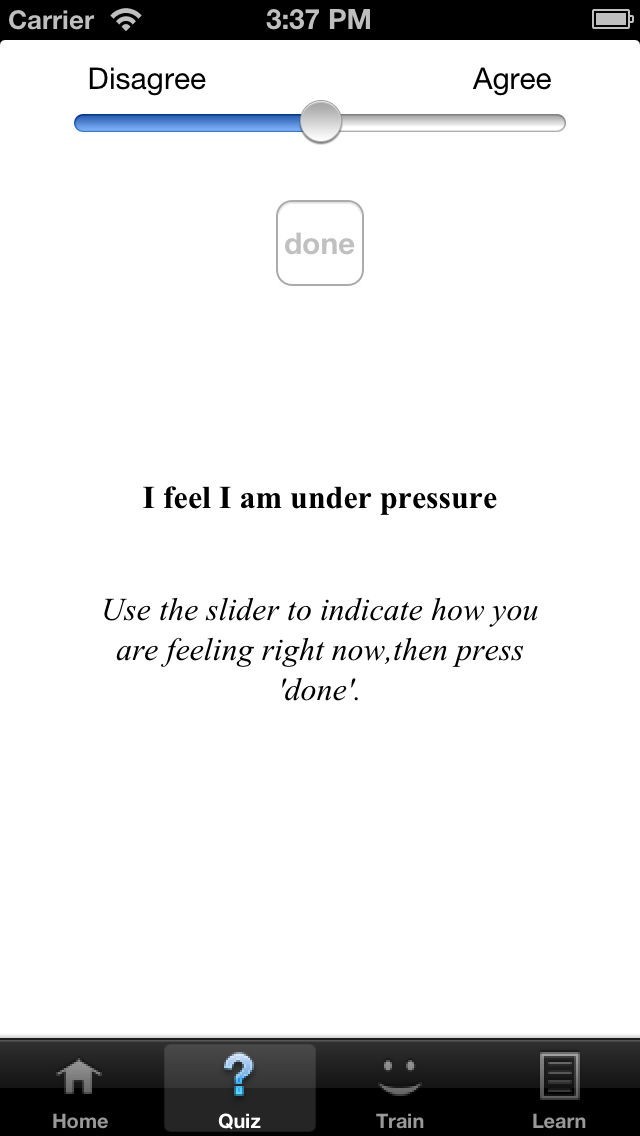The image size is (640, 1136).
Task: Confirm your answer with the done button
Action: (x=320, y=243)
